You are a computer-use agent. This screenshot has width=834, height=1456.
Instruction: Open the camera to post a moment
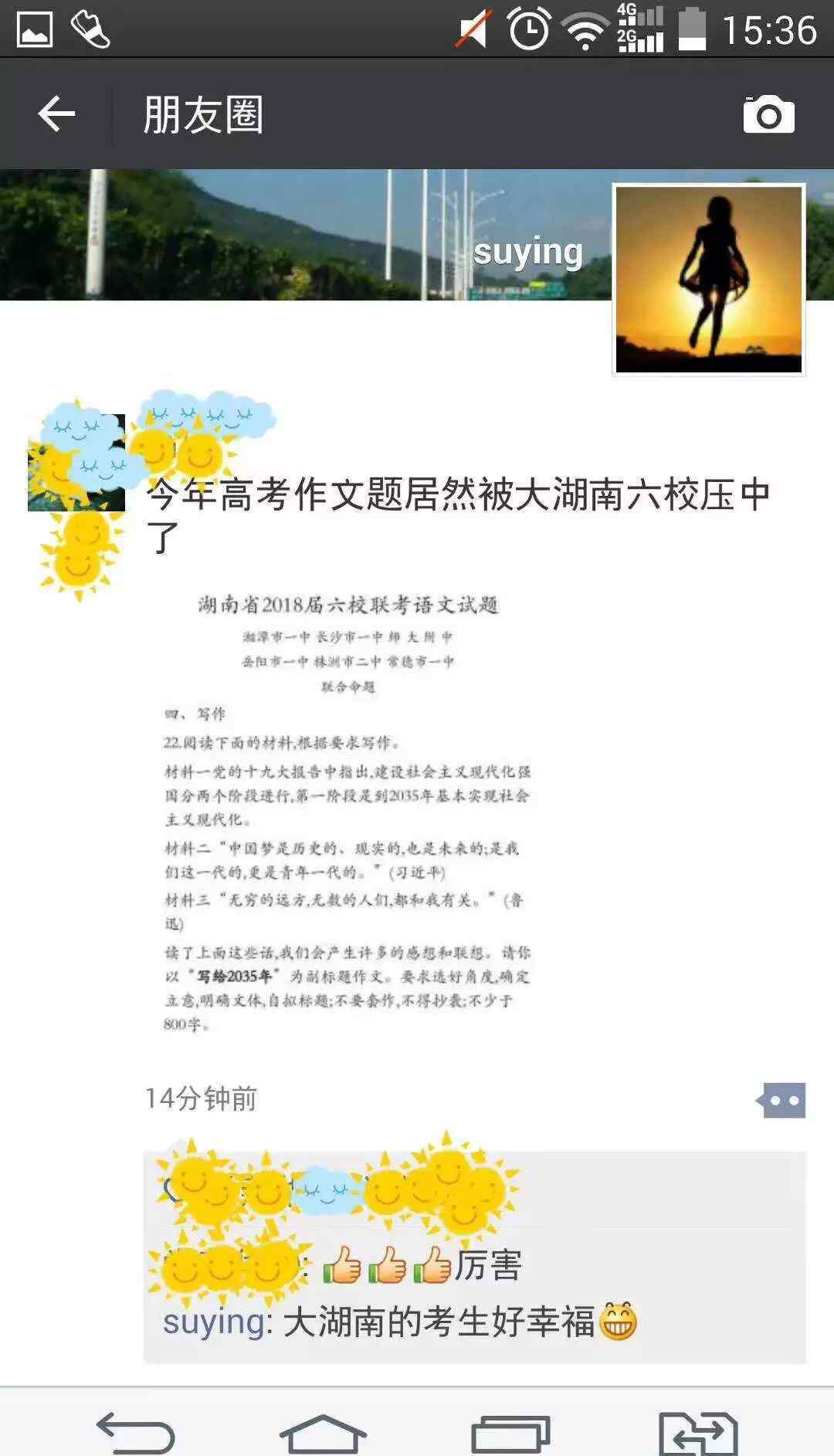768,115
